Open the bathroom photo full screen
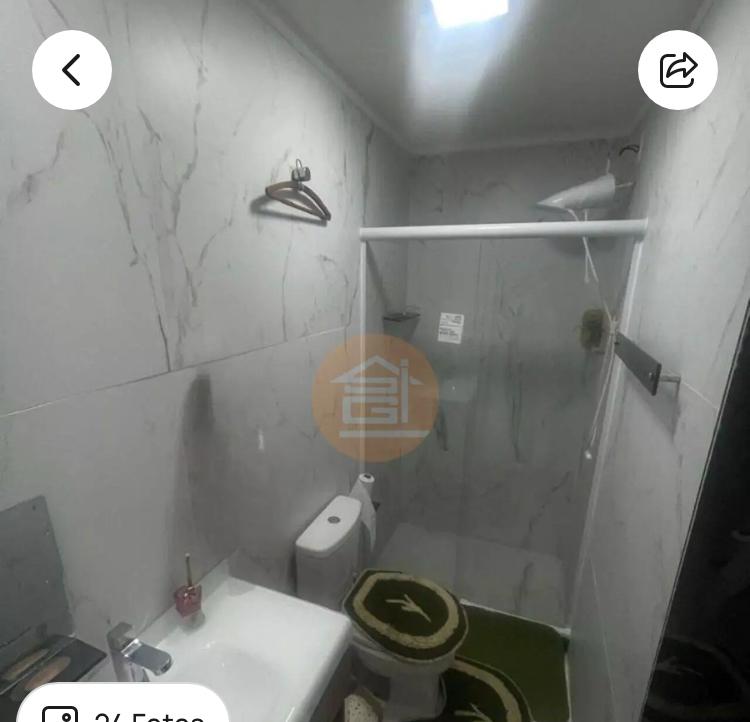This screenshot has height=722, width=750. pyautogui.click(x=375, y=361)
